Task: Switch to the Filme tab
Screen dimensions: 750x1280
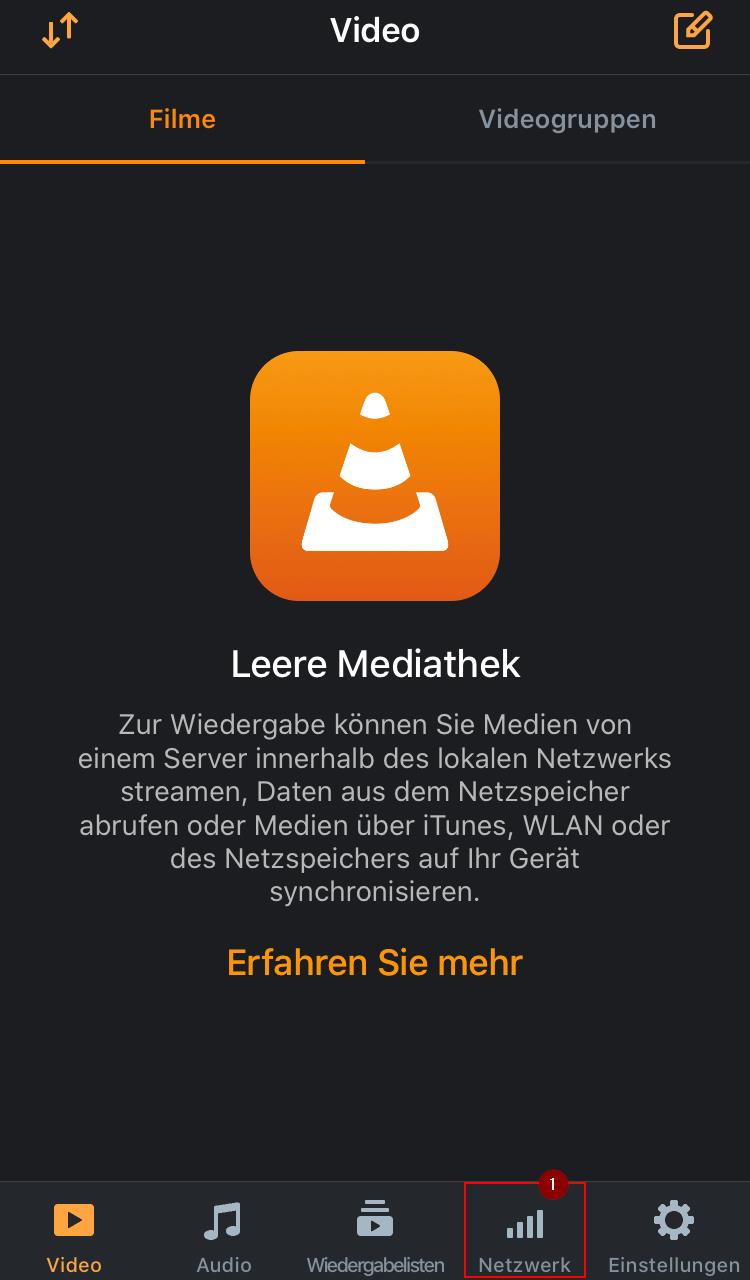Action: [182, 119]
